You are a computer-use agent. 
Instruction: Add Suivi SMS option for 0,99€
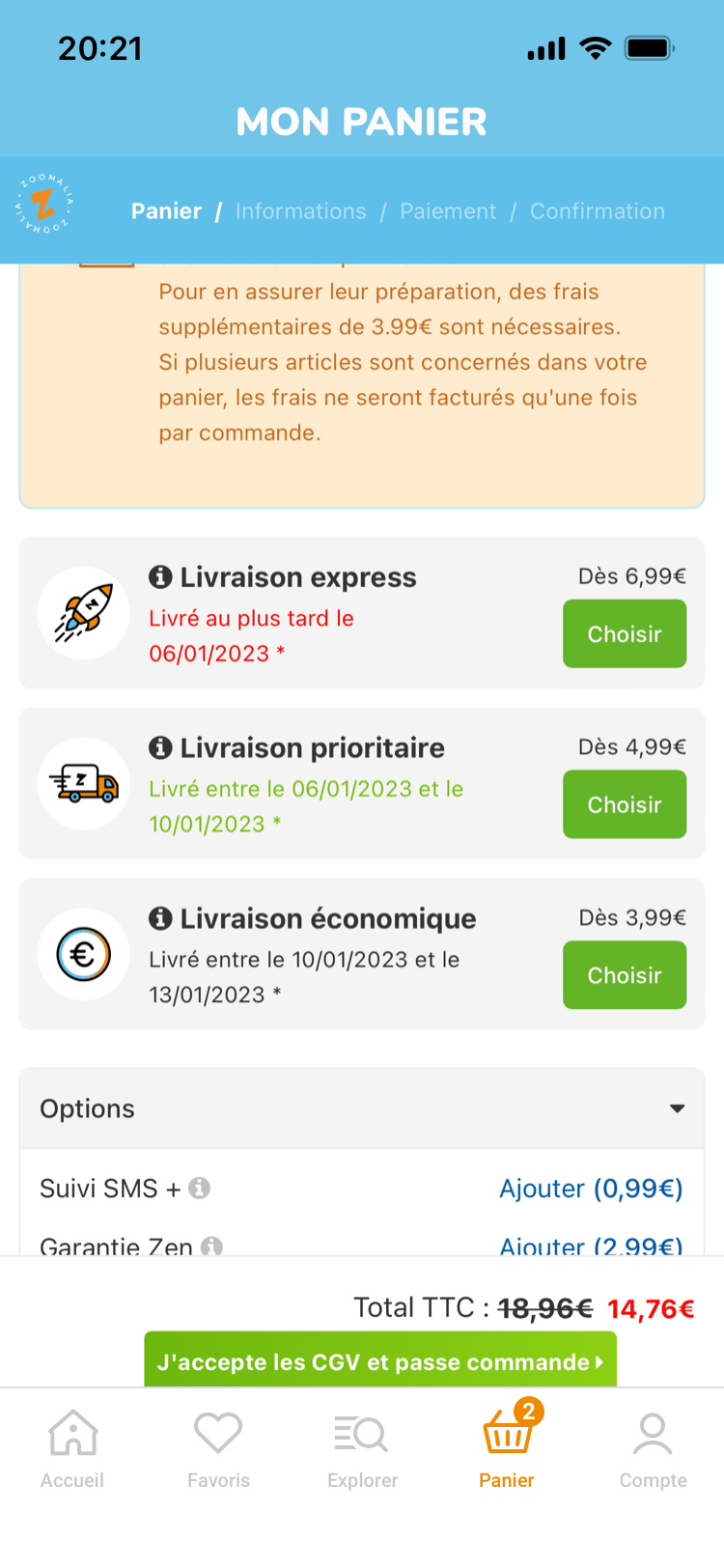click(591, 1189)
